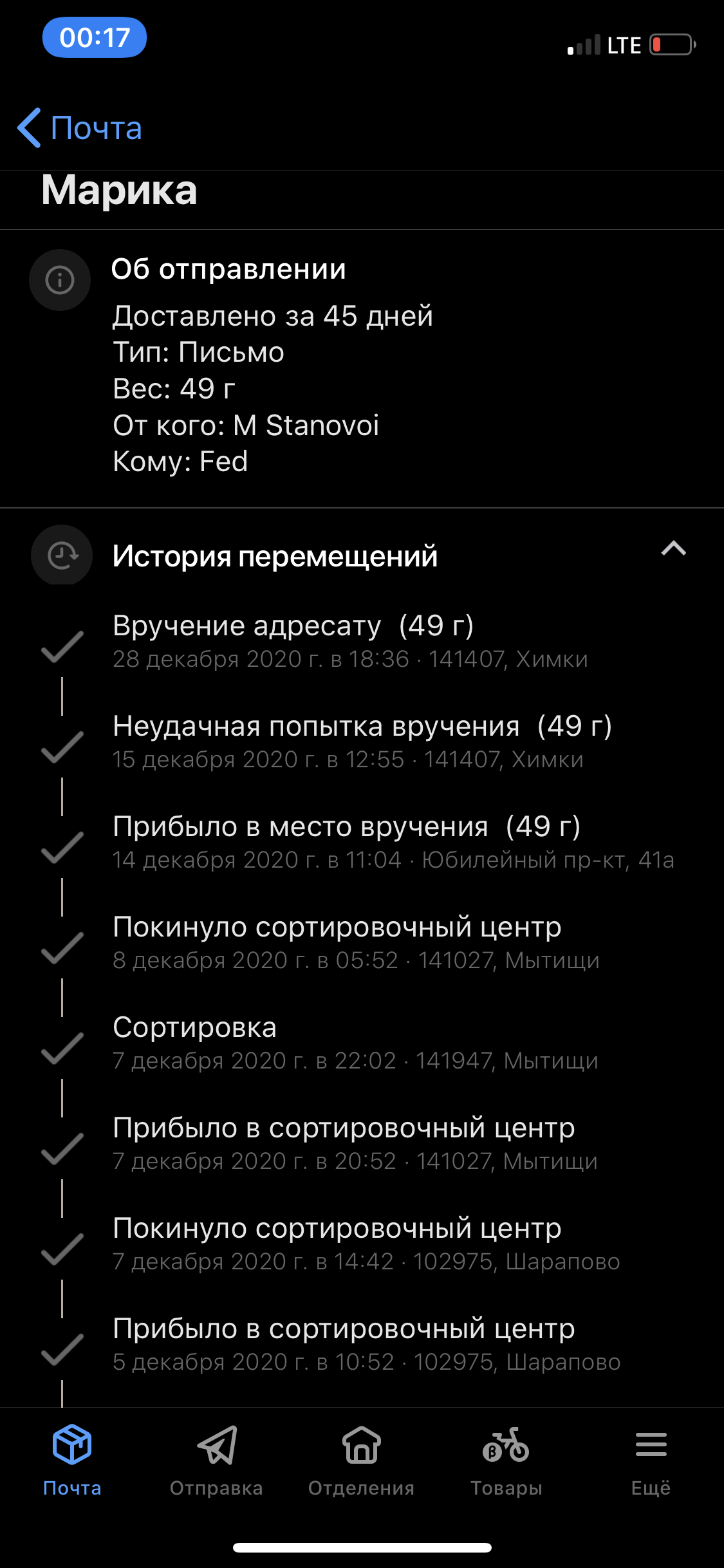
Task: Collapse the История перемещений section
Action: tap(673, 550)
